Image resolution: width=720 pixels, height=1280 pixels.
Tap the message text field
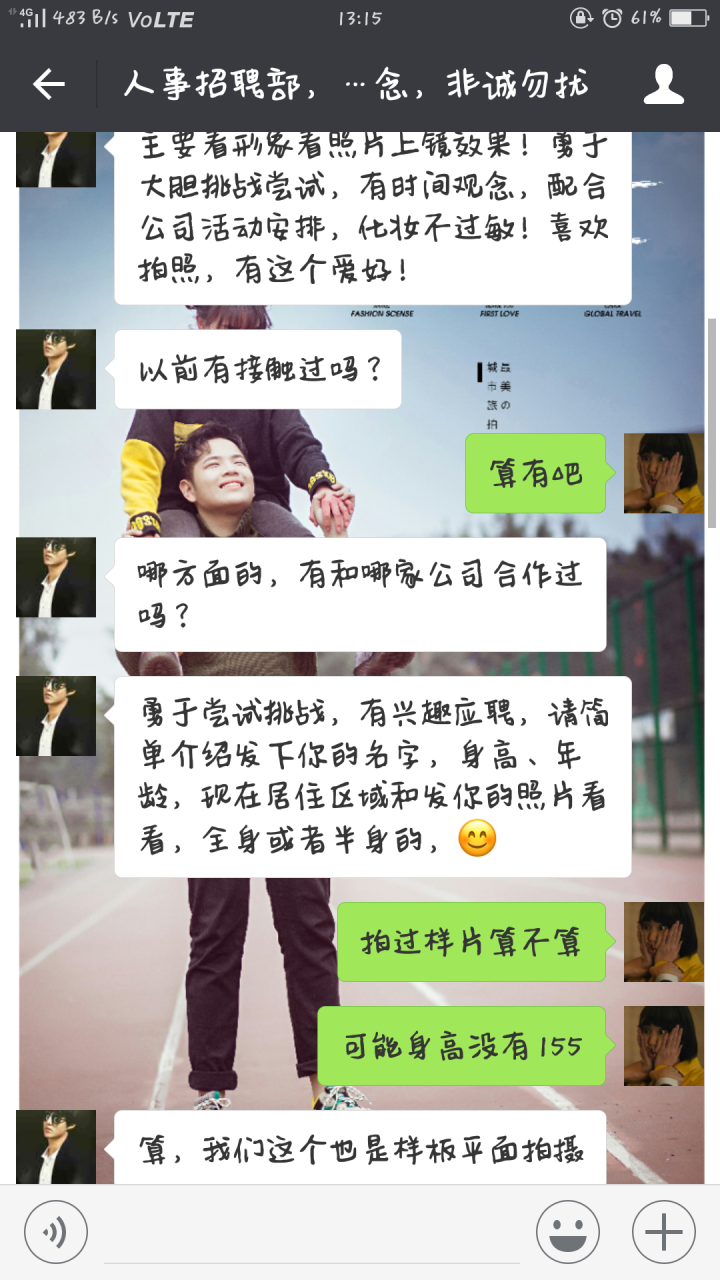[x=310, y=1233]
